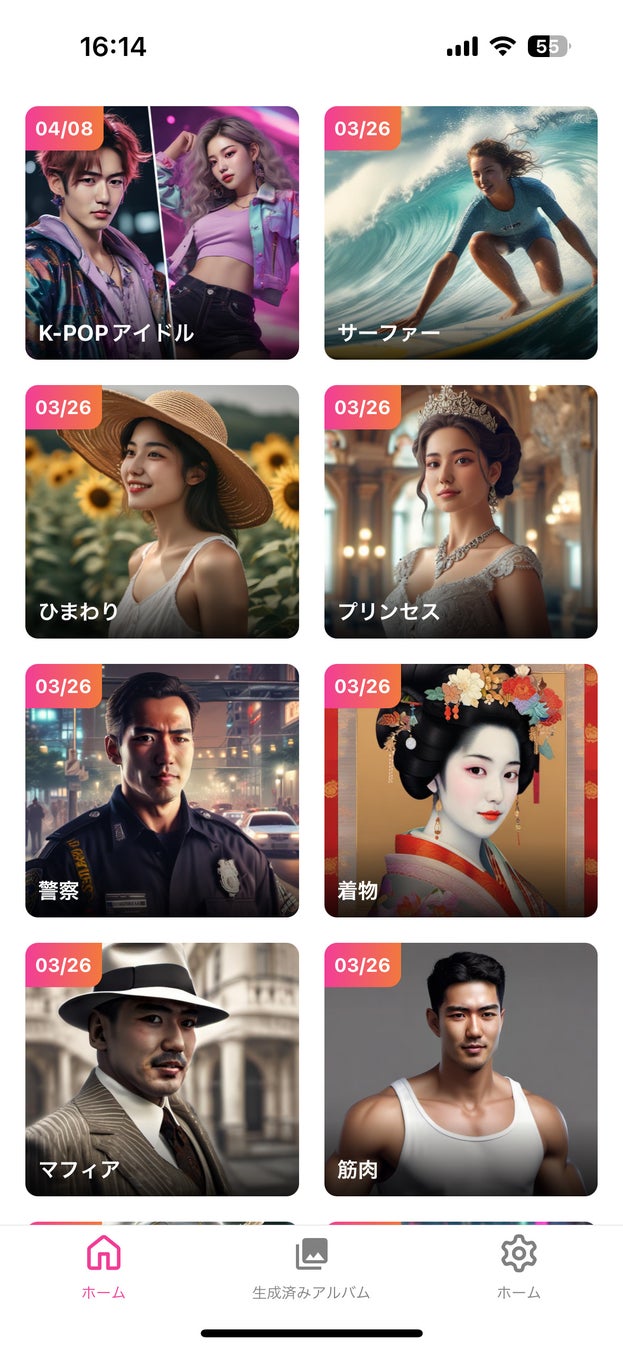The height and width of the screenshot is (1350, 623).
Task: Tap the pink house ホーム tab
Action: (x=104, y=1268)
